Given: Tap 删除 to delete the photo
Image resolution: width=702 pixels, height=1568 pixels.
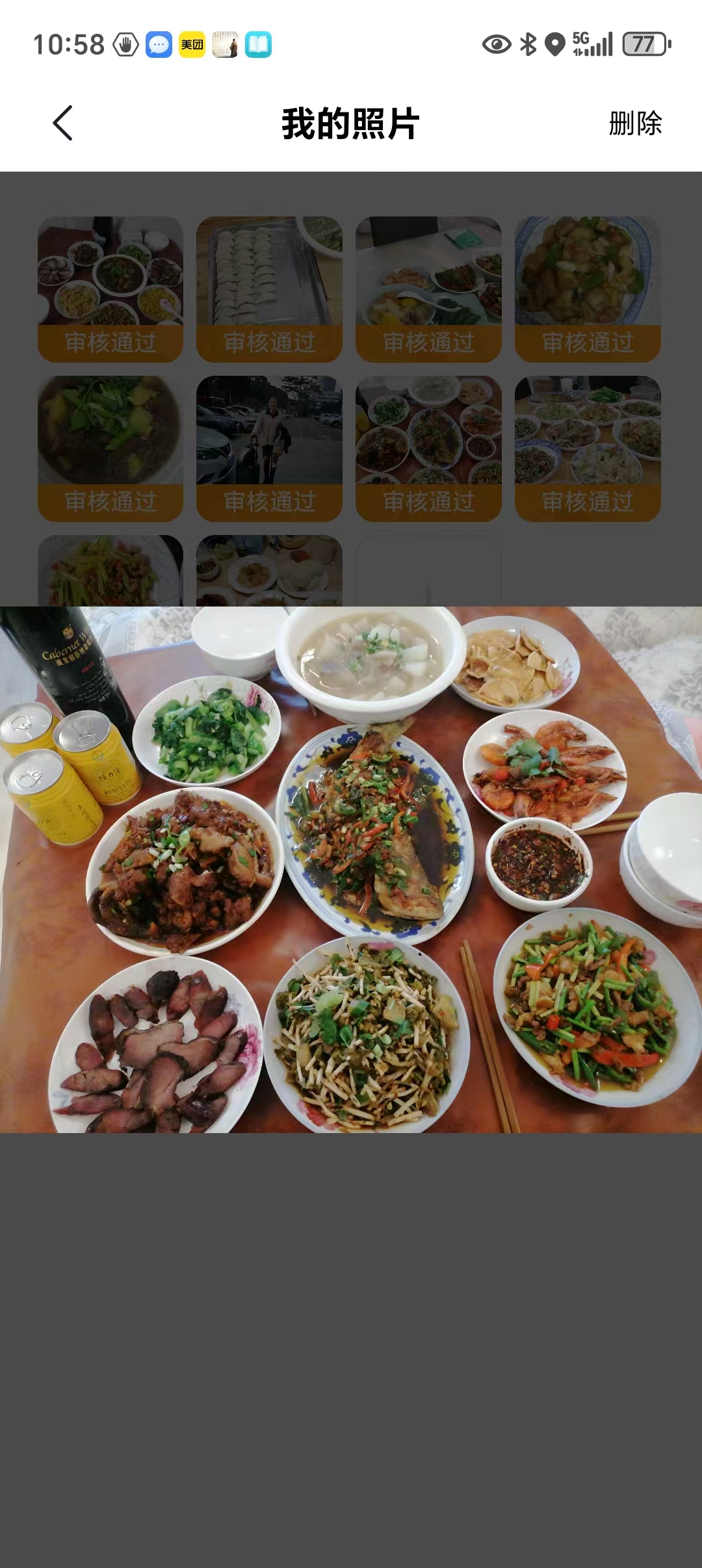Looking at the screenshot, I should pos(635,124).
